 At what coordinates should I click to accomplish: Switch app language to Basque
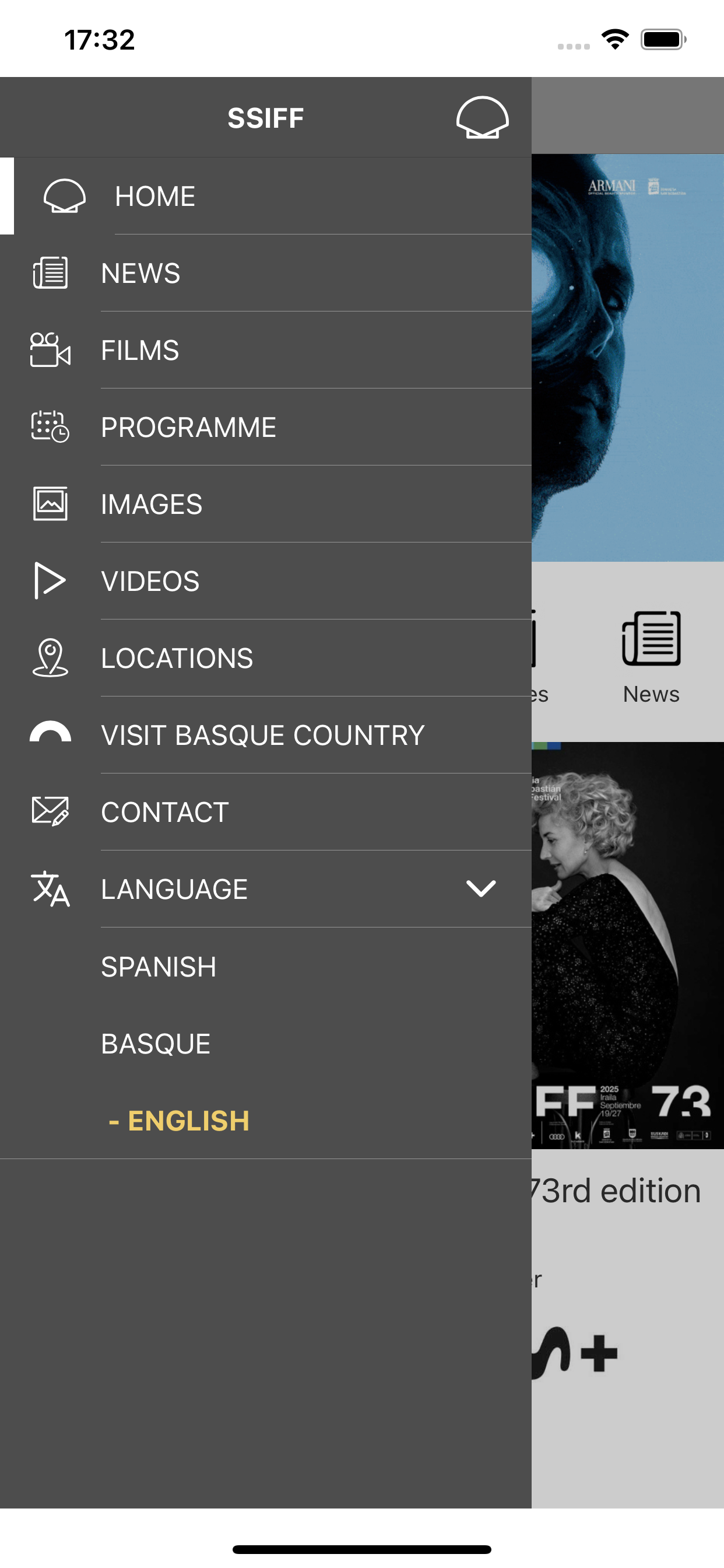pos(266,1044)
